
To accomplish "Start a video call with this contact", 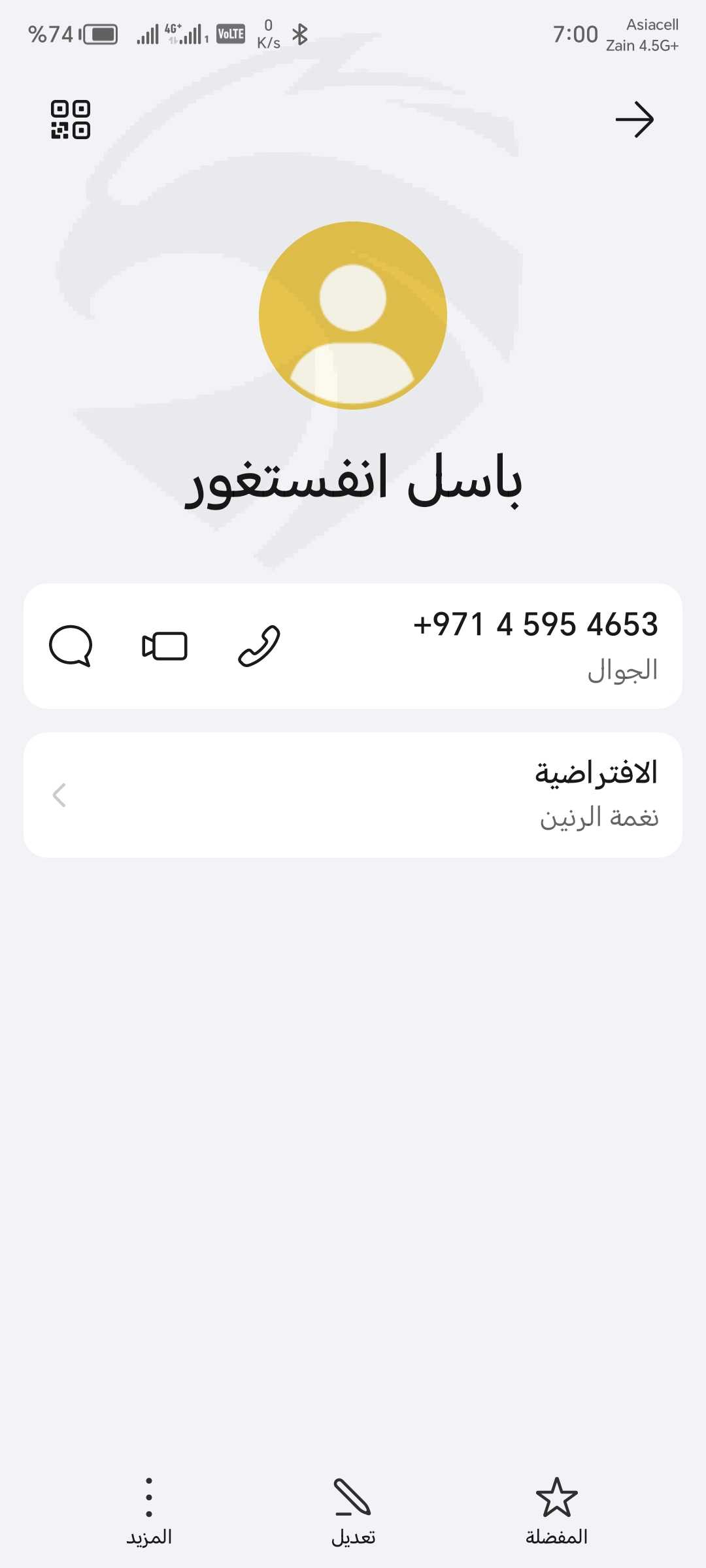I will [165, 646].
